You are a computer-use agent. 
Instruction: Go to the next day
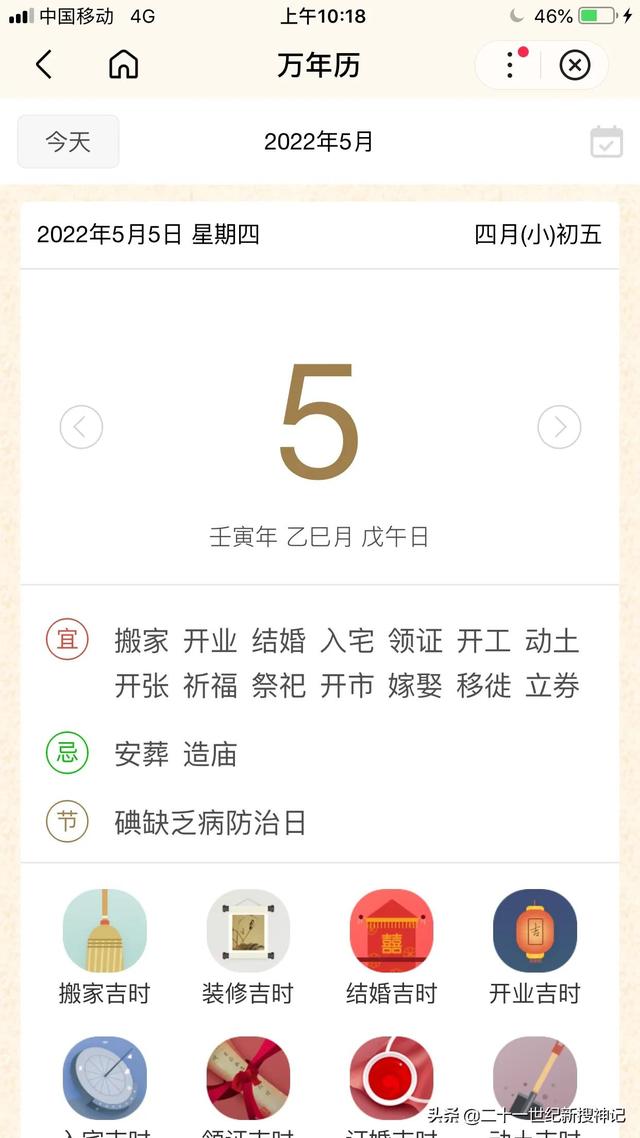(559, 427)
